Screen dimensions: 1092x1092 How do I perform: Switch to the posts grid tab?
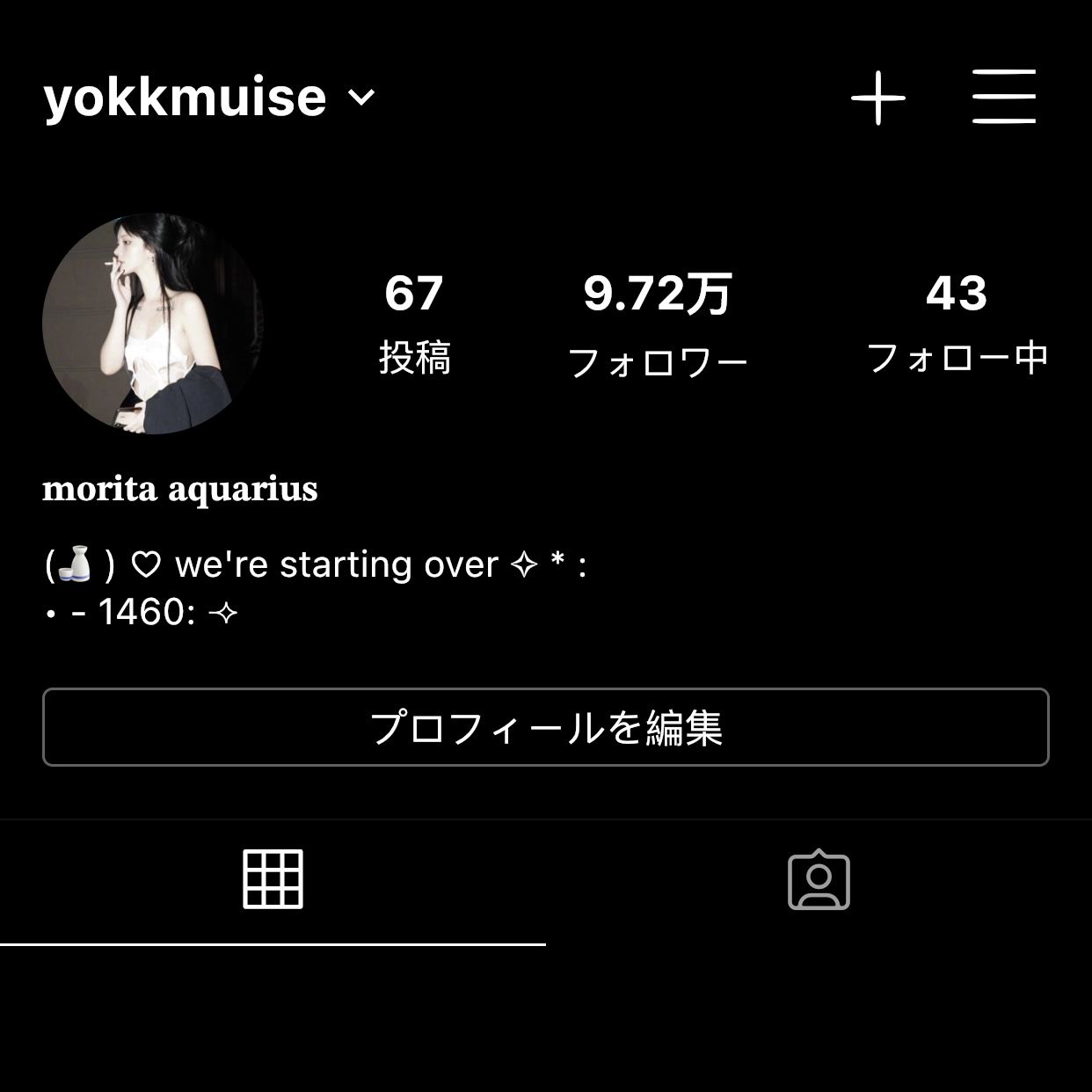273,879
